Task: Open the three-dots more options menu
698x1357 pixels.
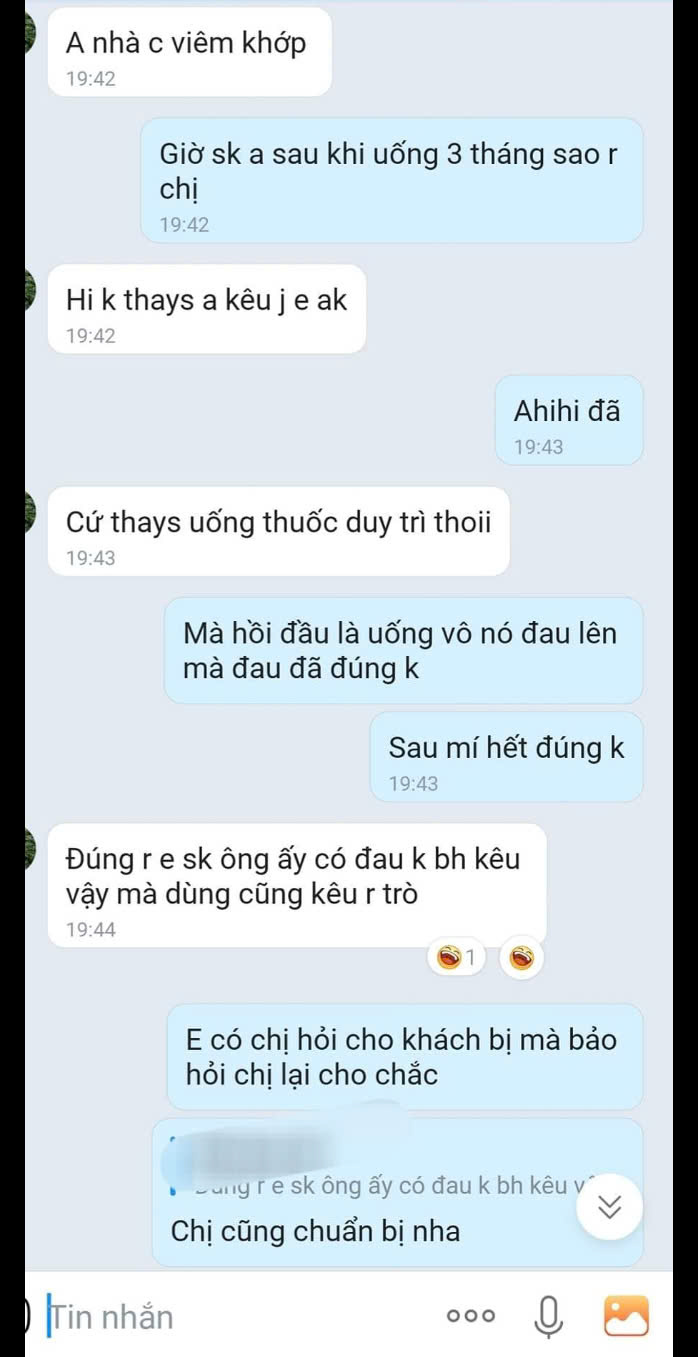Action: tap(470, 1316)
